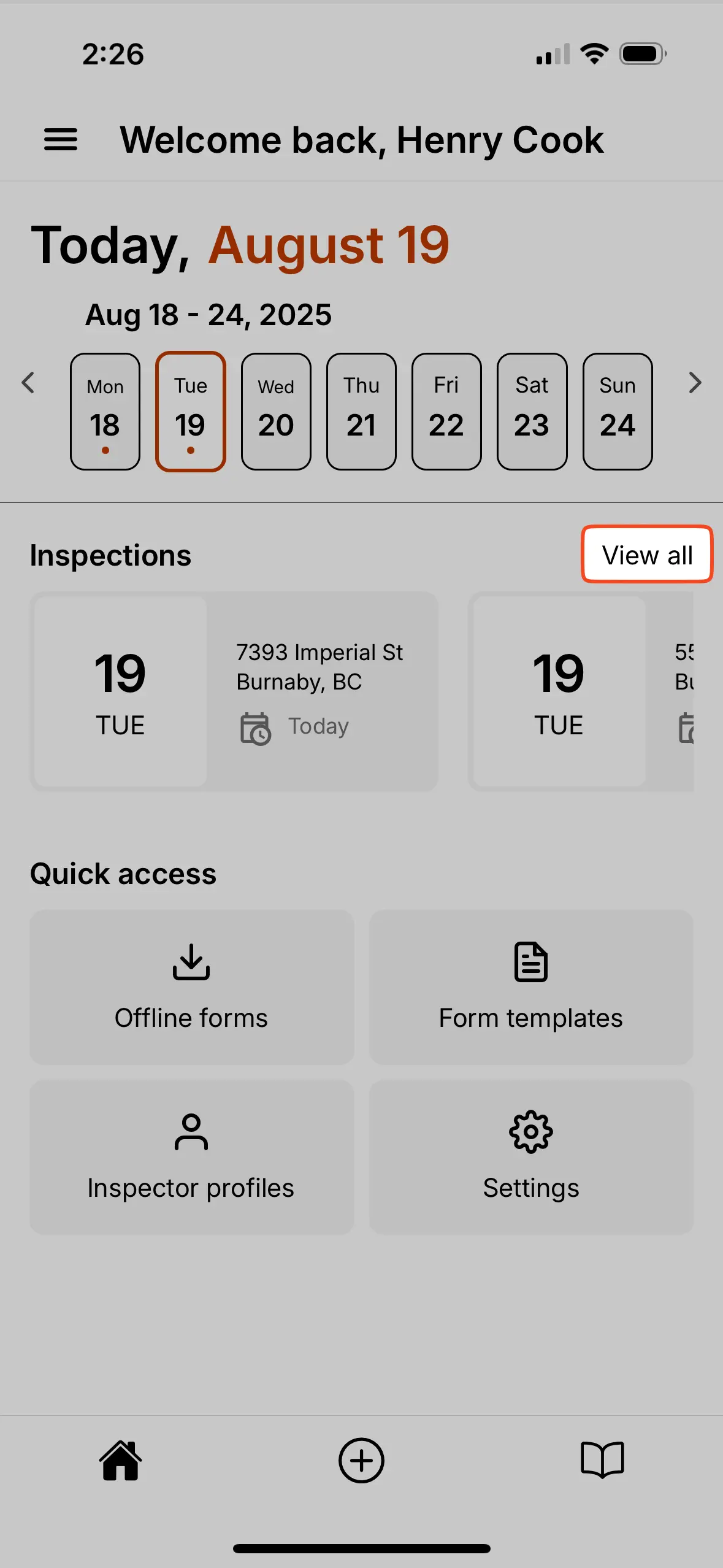The height and width of the screenshot is (1568, 723).
Task: Open View all inspections
Action: 647,554
